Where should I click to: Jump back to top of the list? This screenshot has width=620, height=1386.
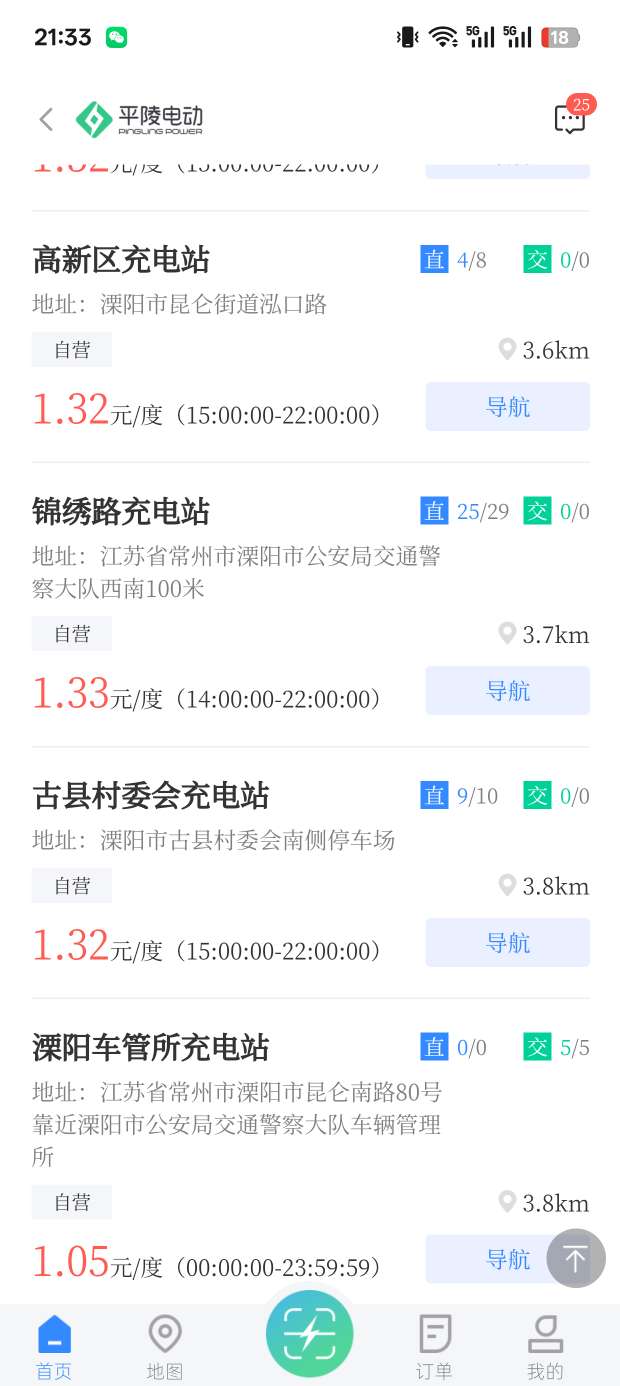click(x=576, y=1258)
